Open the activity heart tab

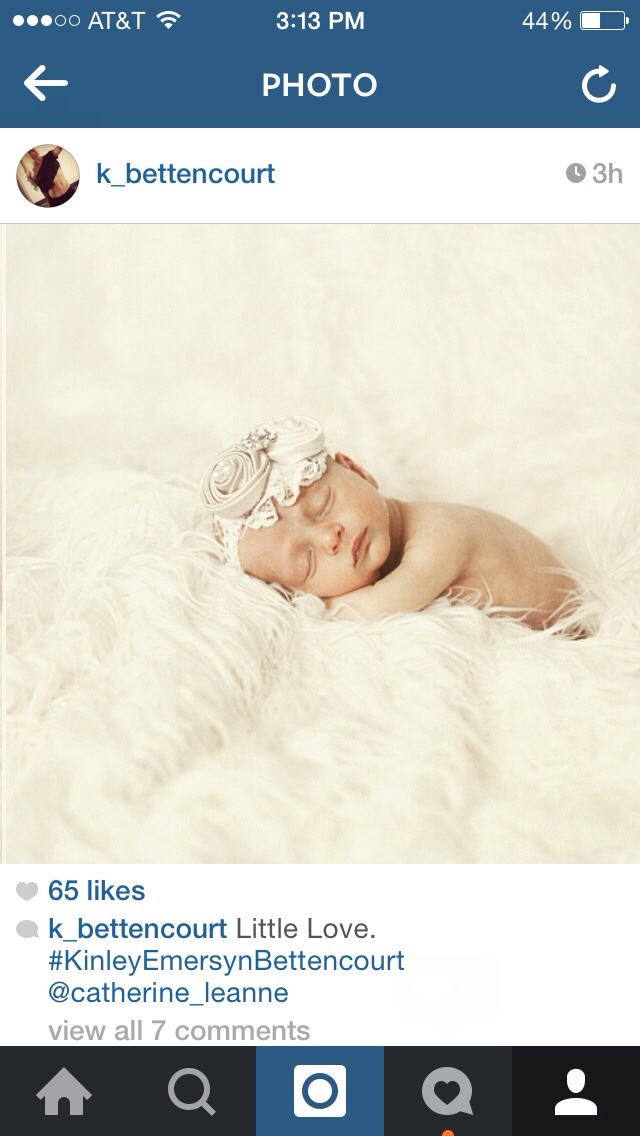[448, 1091]
